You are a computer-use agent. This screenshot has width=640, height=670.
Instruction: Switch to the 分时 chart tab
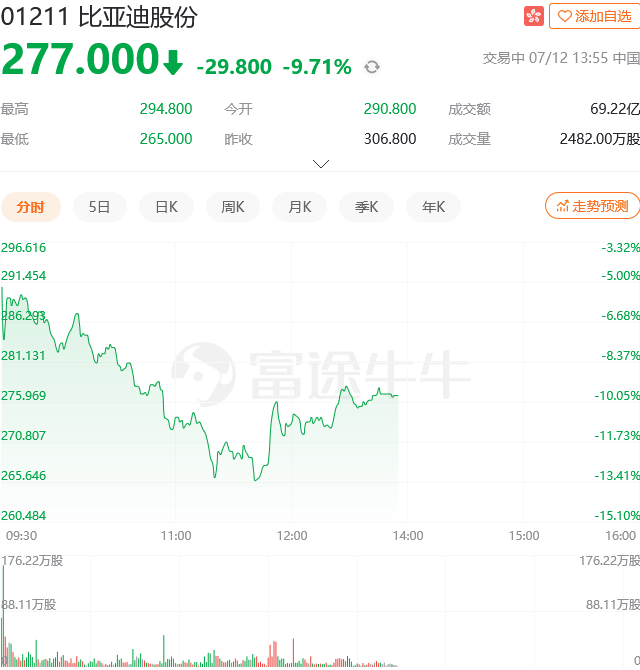pyautogui.click(x=30, y=207)
